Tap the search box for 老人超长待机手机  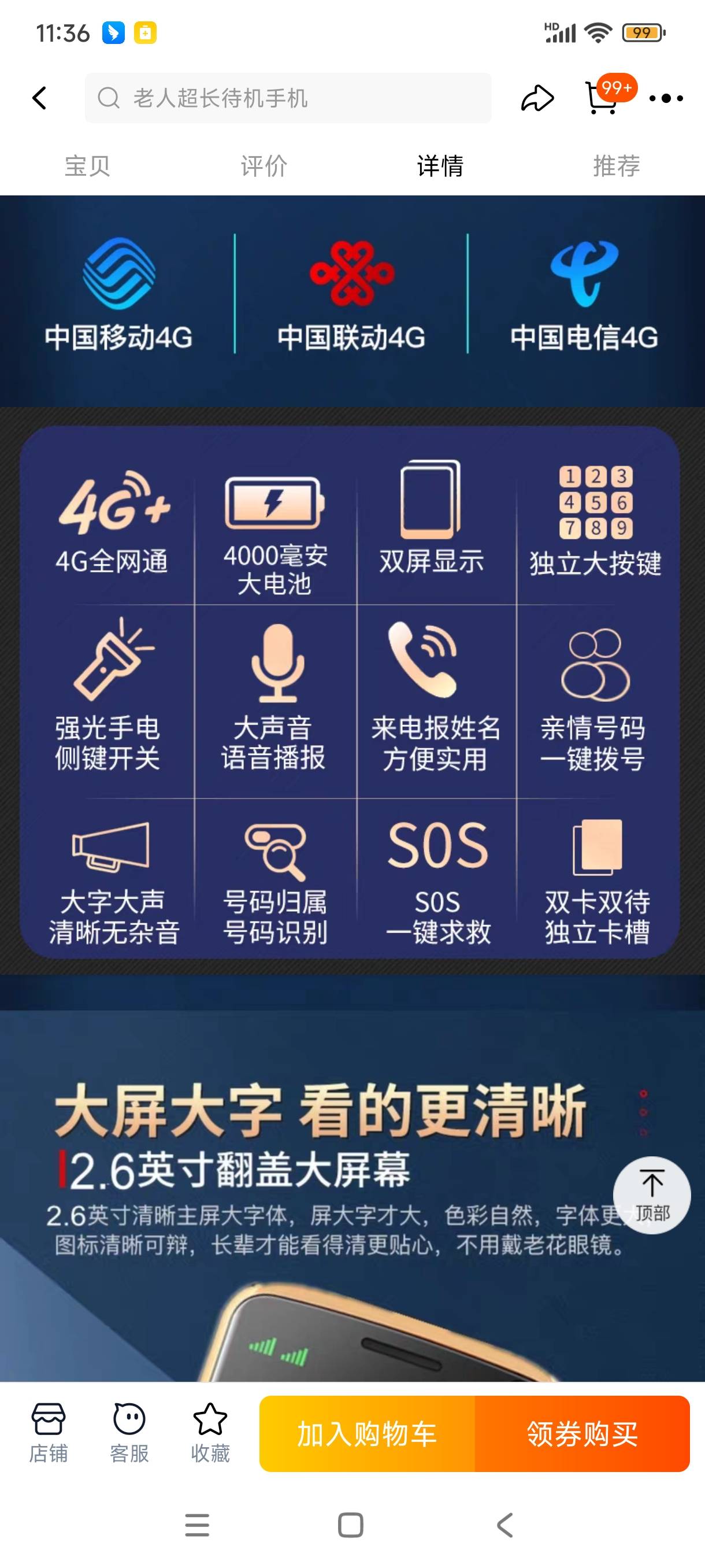[288, 98]
